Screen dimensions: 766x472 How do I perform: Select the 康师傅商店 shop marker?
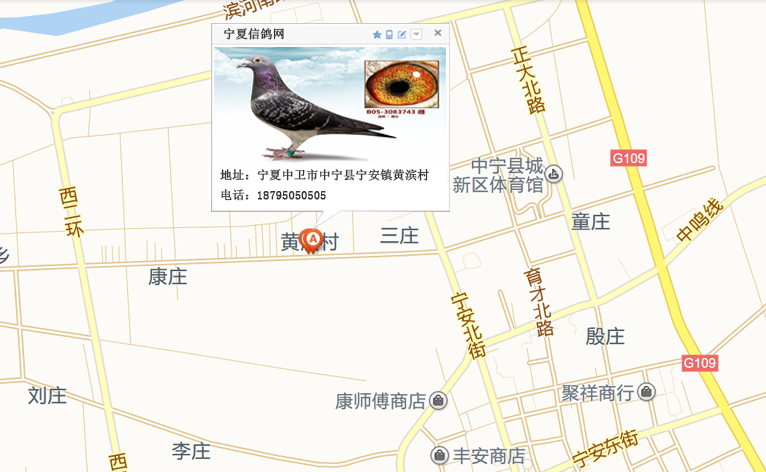pyautogui.click(x=438, y=401)
